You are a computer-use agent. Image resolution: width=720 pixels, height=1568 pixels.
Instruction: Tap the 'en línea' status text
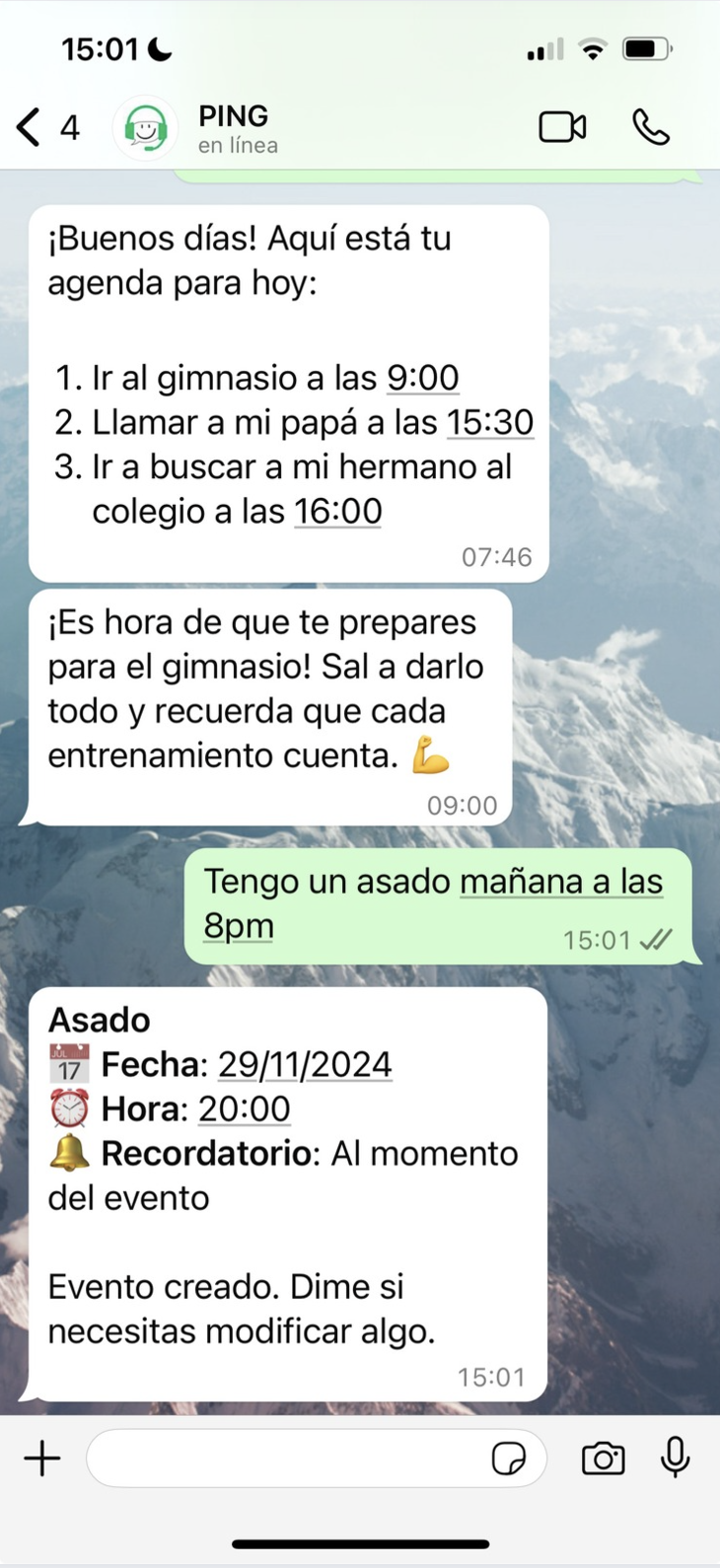click(236, 144)
